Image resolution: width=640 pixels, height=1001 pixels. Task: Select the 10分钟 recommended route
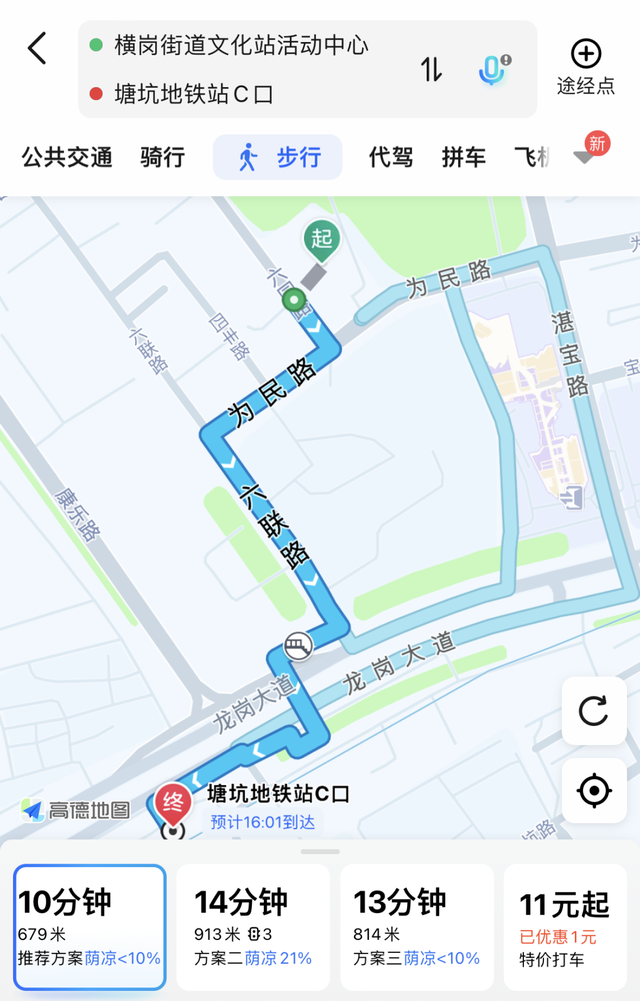[89, 926]
